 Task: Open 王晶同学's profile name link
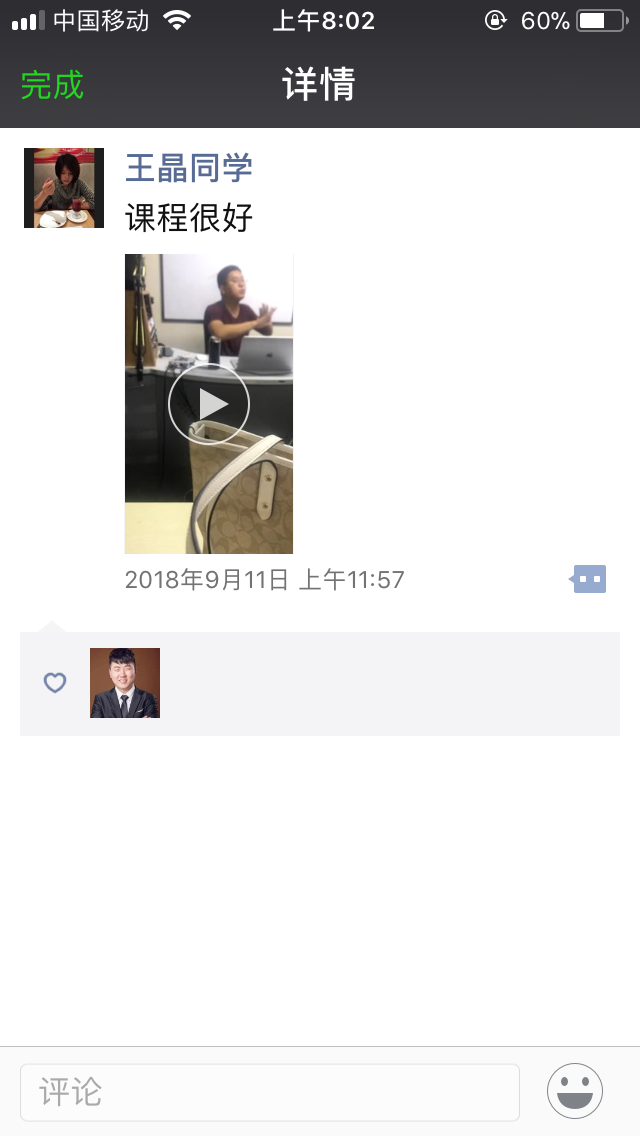[188, 167]
